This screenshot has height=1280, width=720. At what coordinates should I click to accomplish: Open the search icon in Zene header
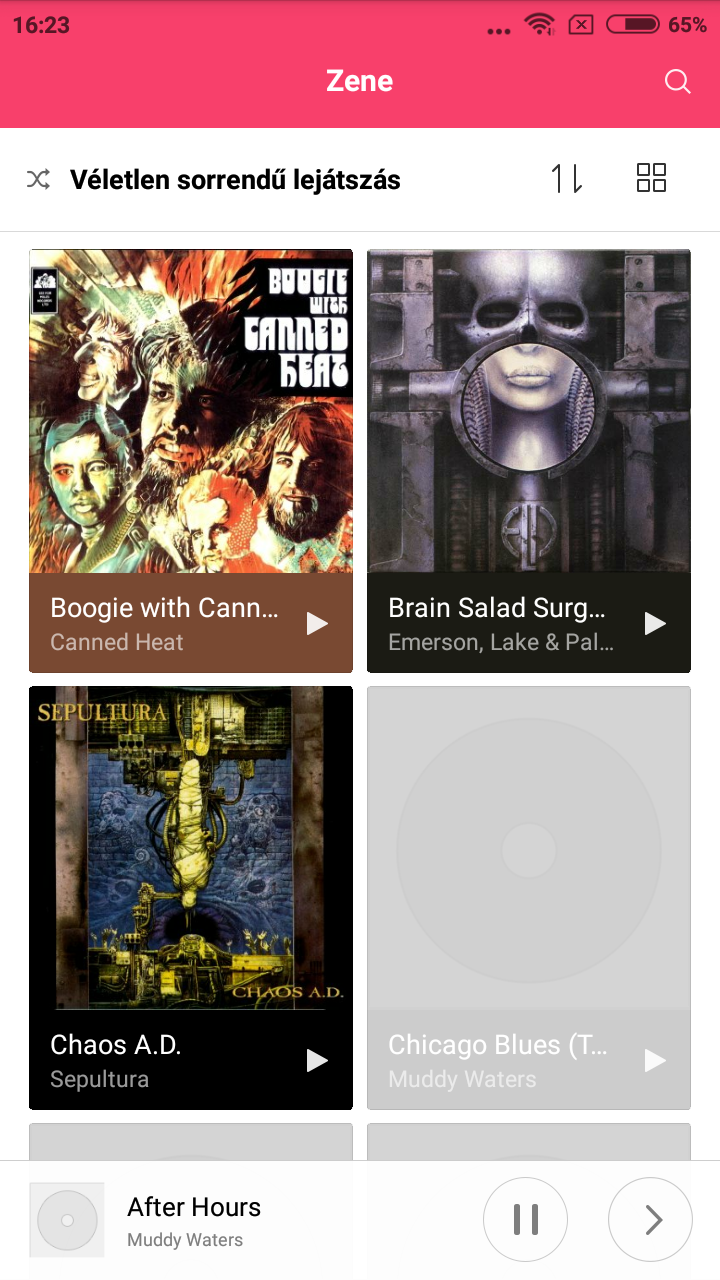(677, 82)
